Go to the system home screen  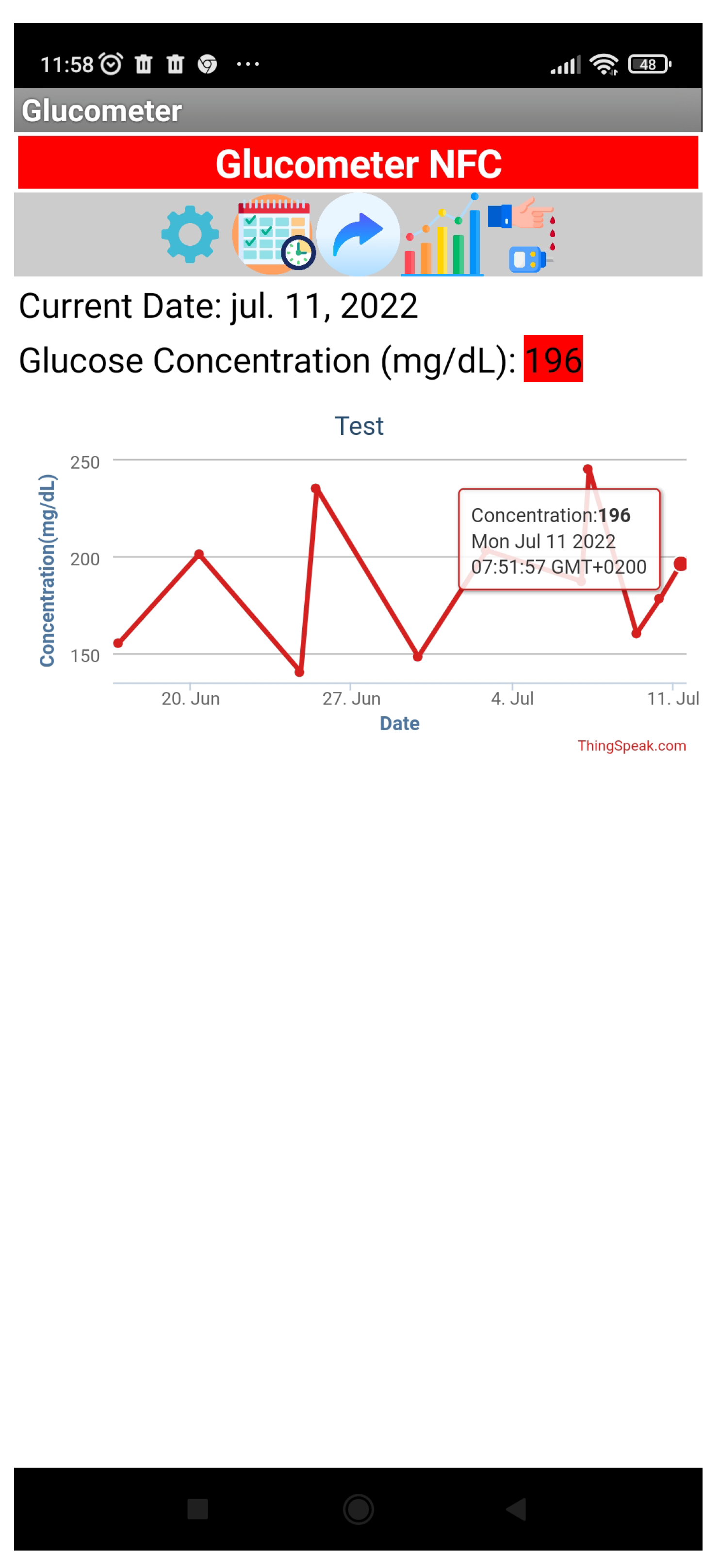coord(358,1509)
